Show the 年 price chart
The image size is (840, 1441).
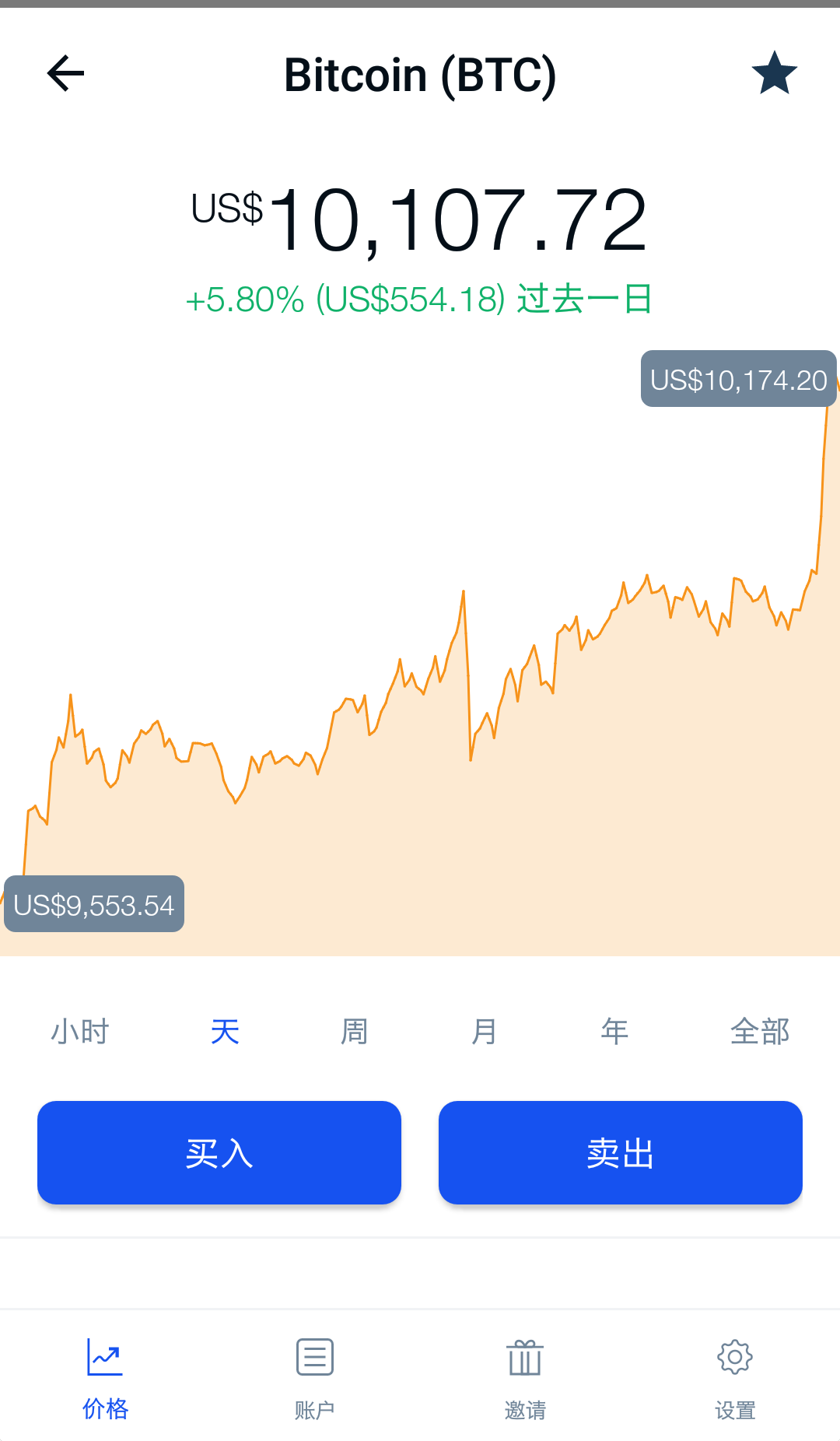click(x=614, y=1032)
